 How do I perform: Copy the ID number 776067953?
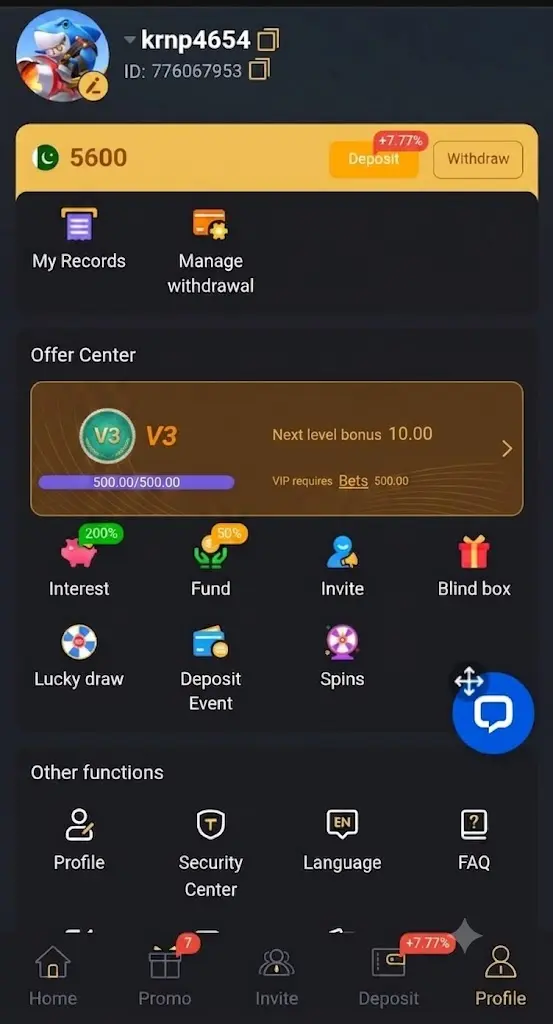[259, 69]
